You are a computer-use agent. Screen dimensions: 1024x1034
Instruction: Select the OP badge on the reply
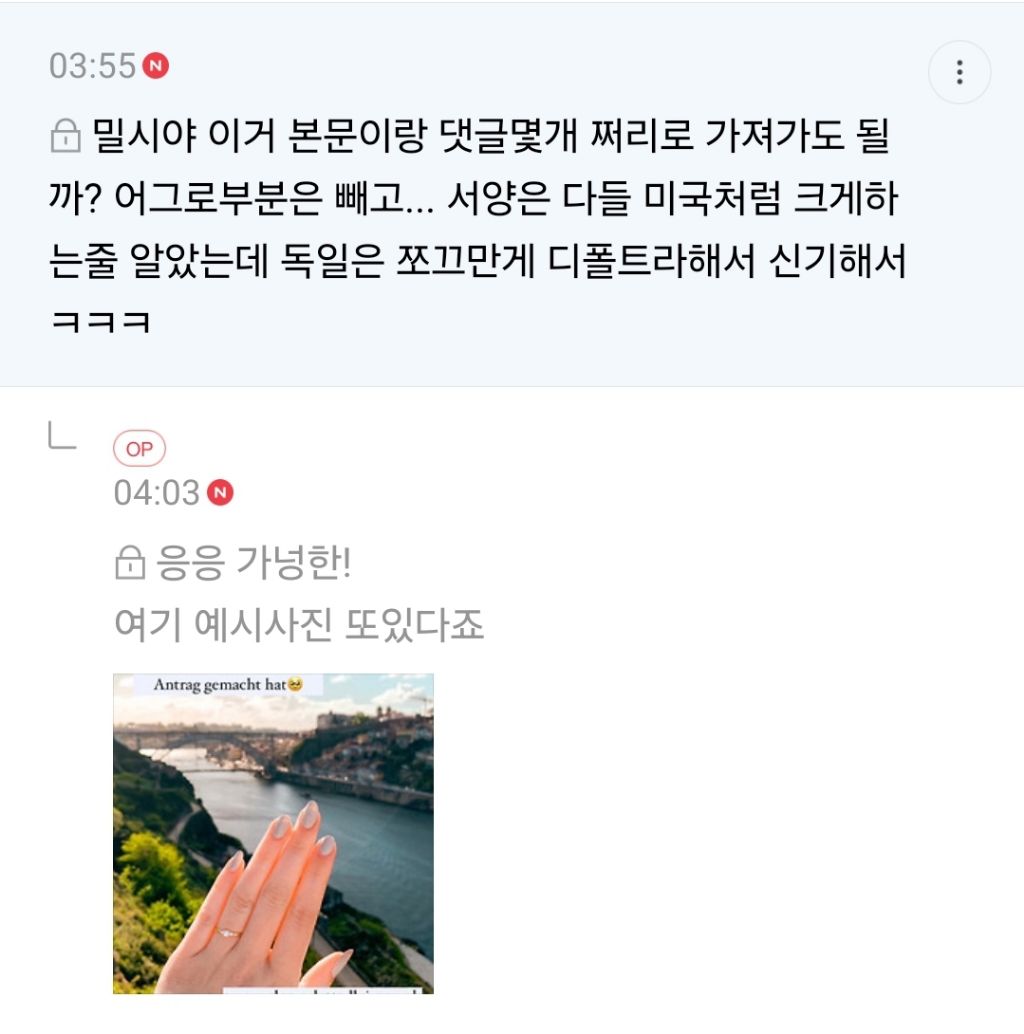pyautogui.click(x=141, y=449)
